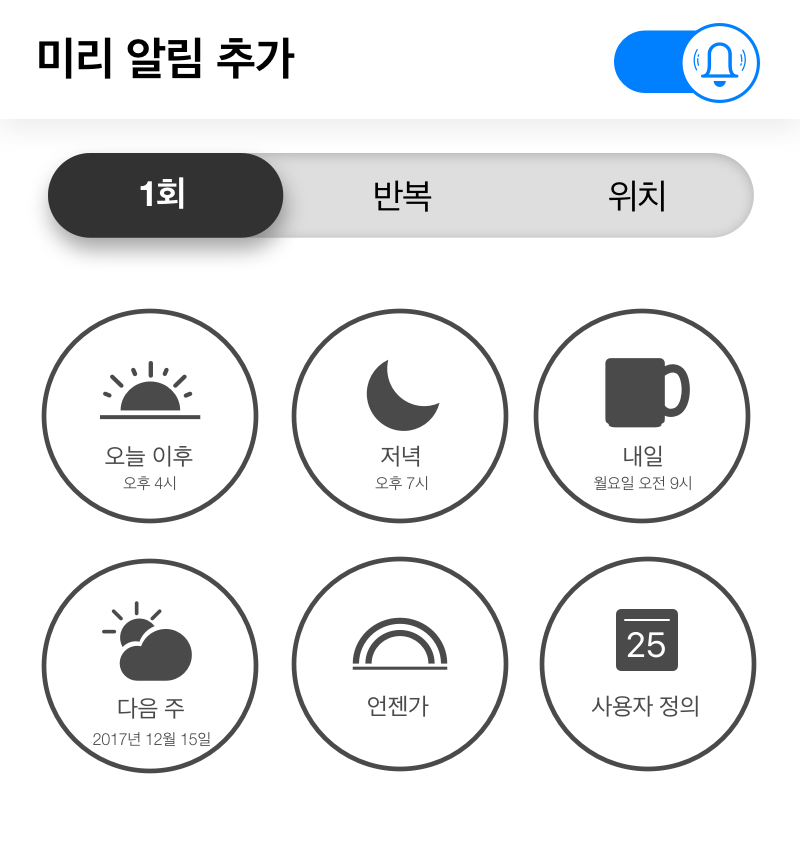
Task: Select the sun icon for 오늘 이후
Action: [x=148, y=390]
